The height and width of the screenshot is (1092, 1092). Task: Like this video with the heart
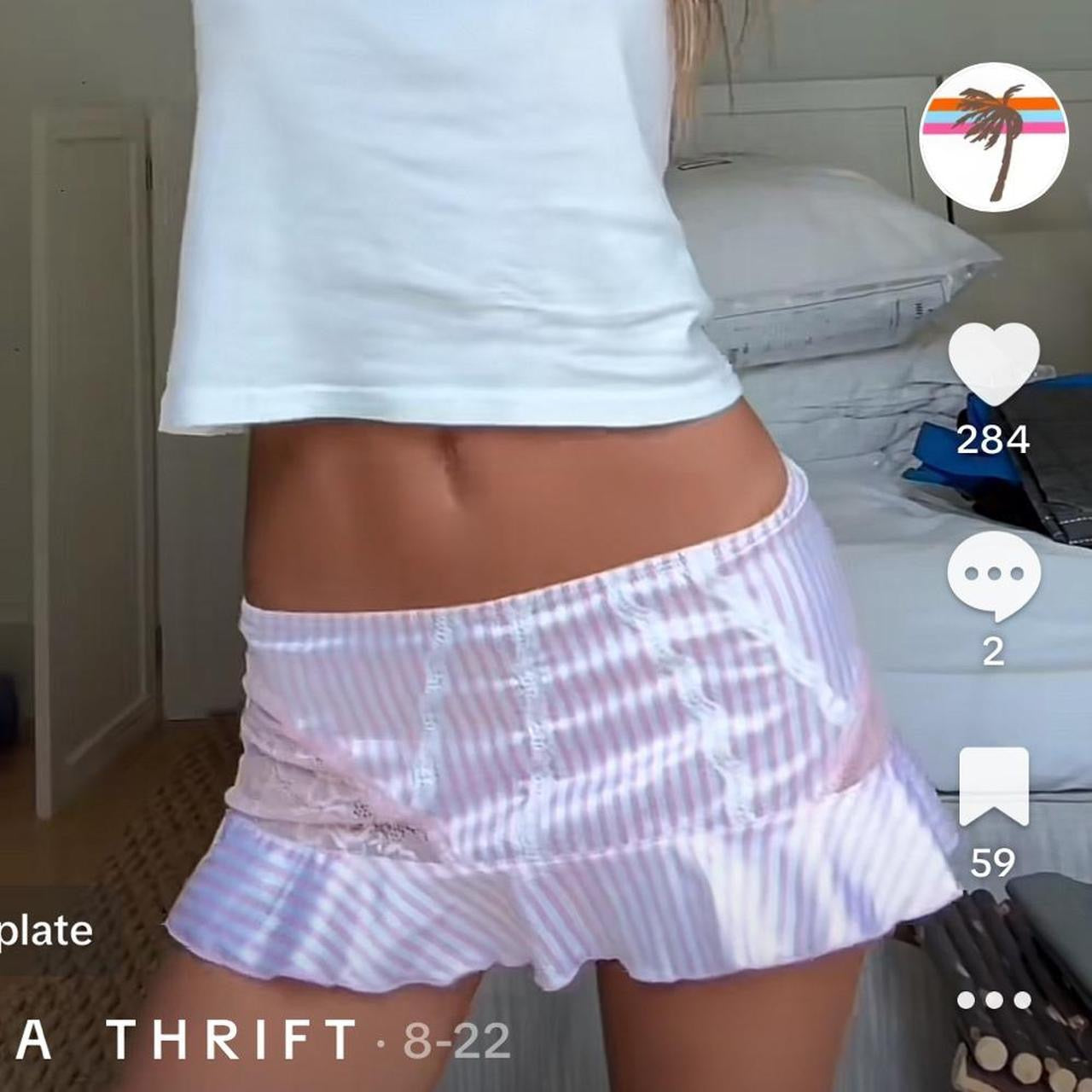(994, 364)
